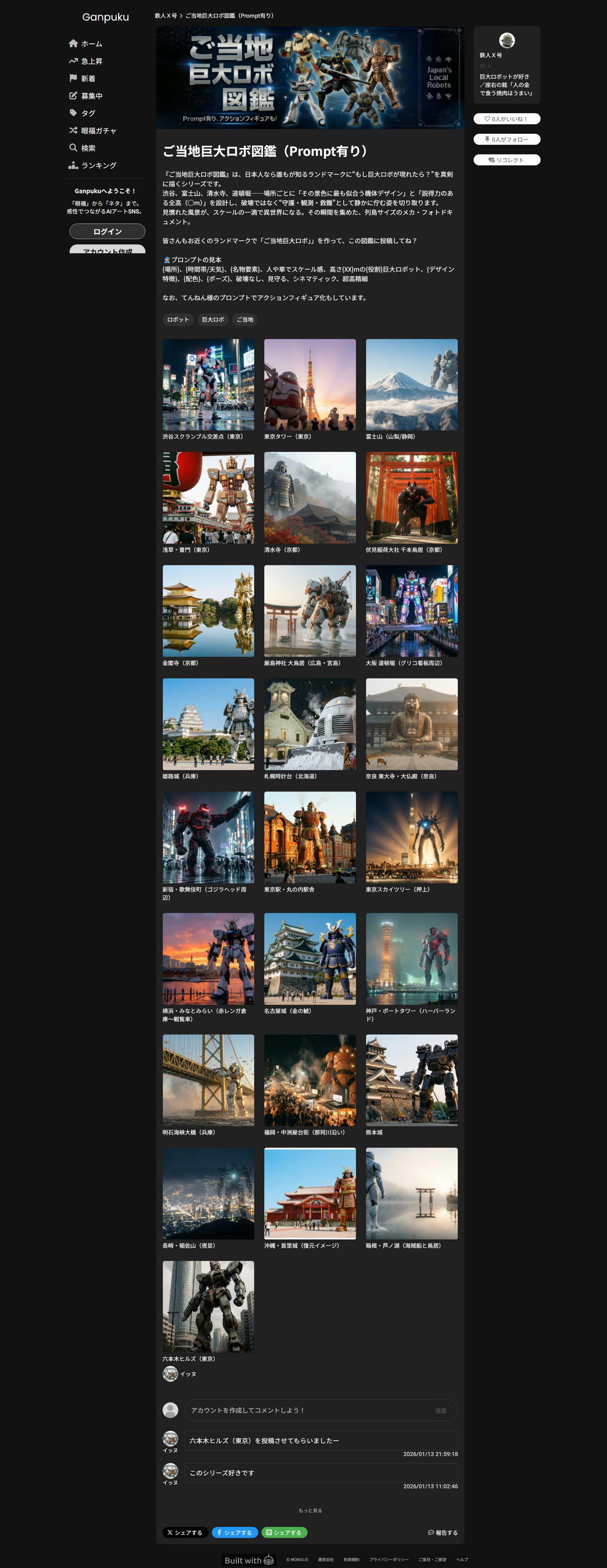This screenshot has height=1568, width=607.
Task: Open the 渋谷スクランブル交差点 image
Action: pos(208,384)
